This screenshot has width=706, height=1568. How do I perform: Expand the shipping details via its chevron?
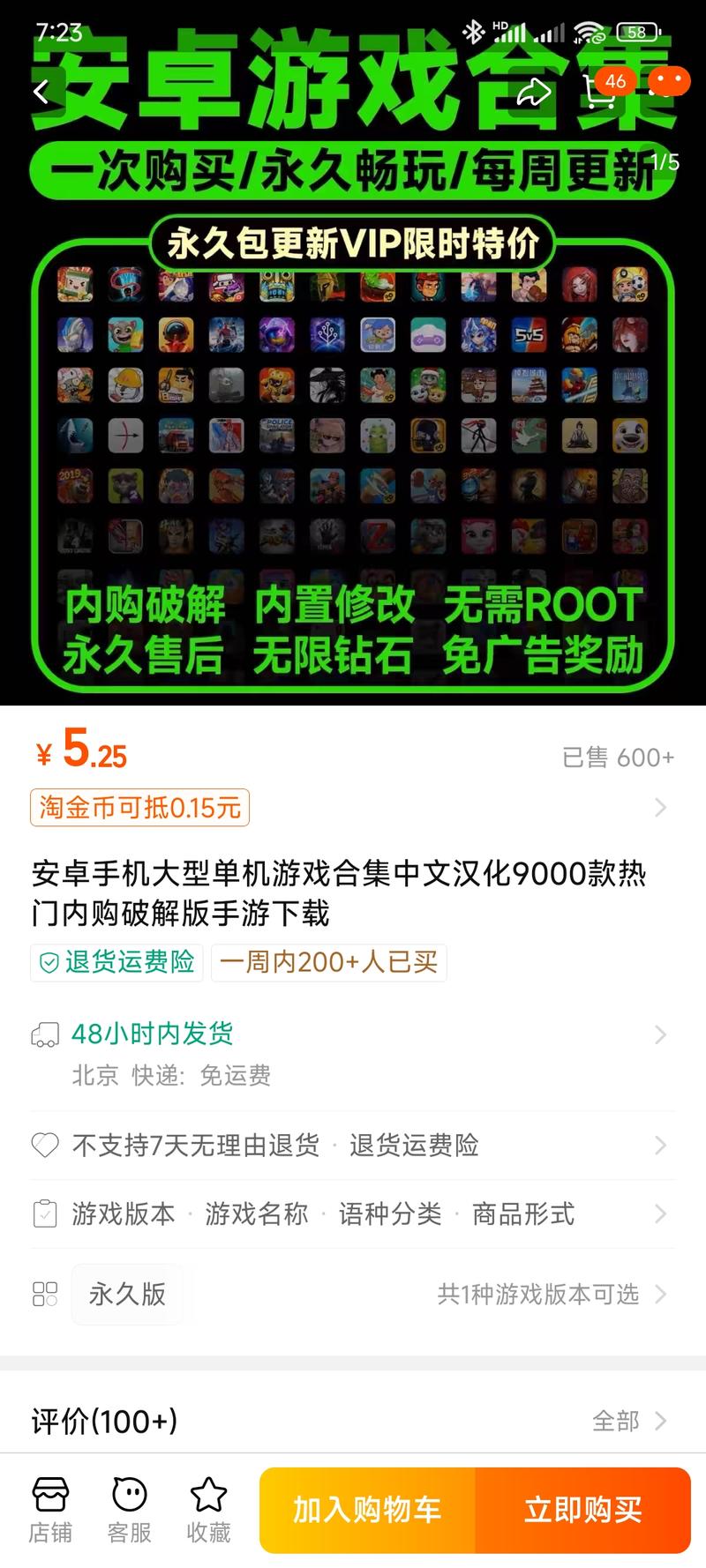click(x=660, y=1034)
